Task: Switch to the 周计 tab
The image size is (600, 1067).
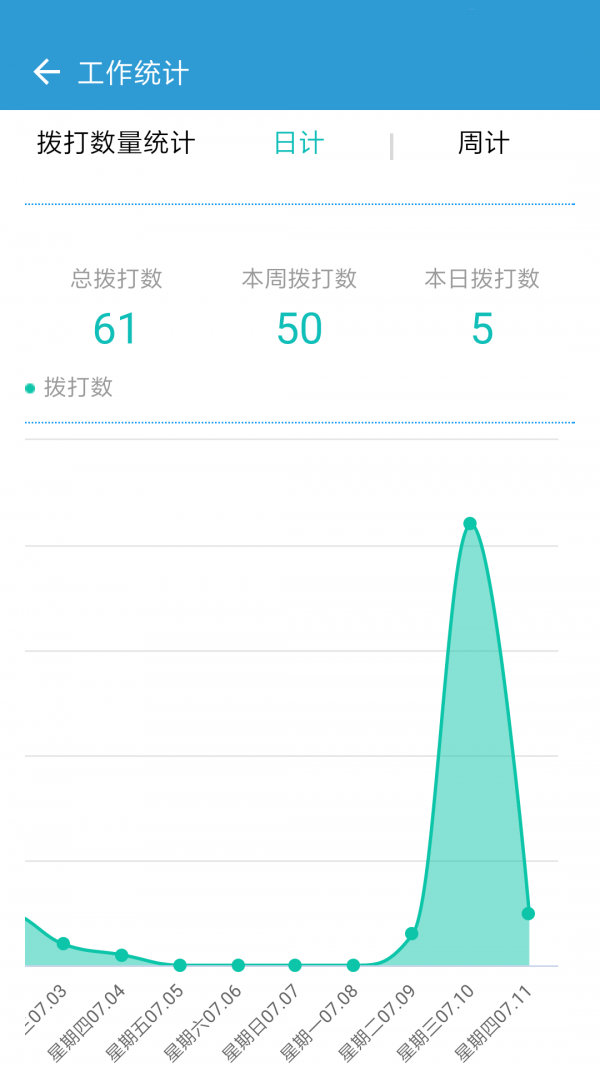Action: [483, 143]
